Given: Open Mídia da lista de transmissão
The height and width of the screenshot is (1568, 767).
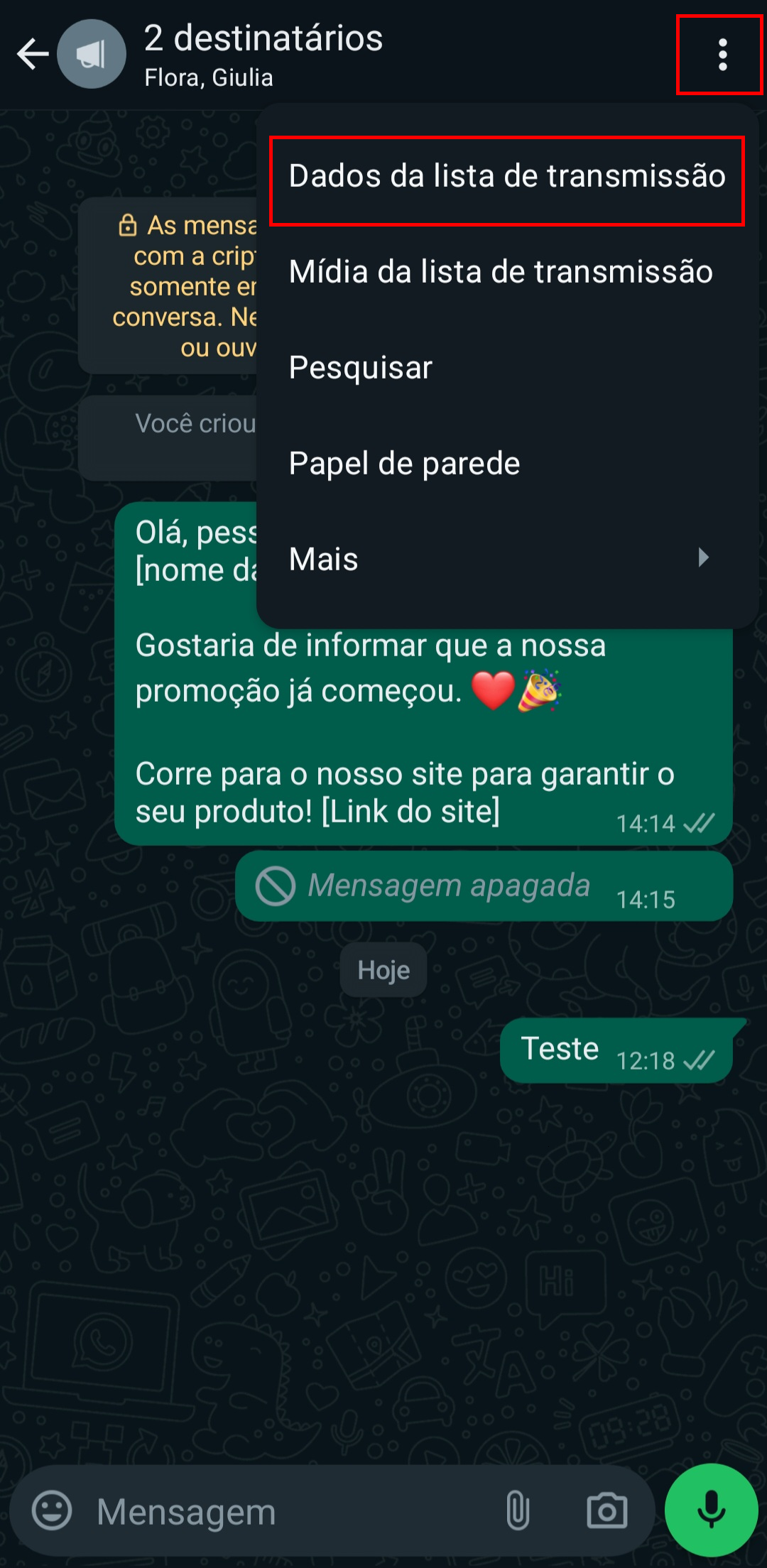Looking at the screenshot, I should pyautogui.click(x=501, y=272).
